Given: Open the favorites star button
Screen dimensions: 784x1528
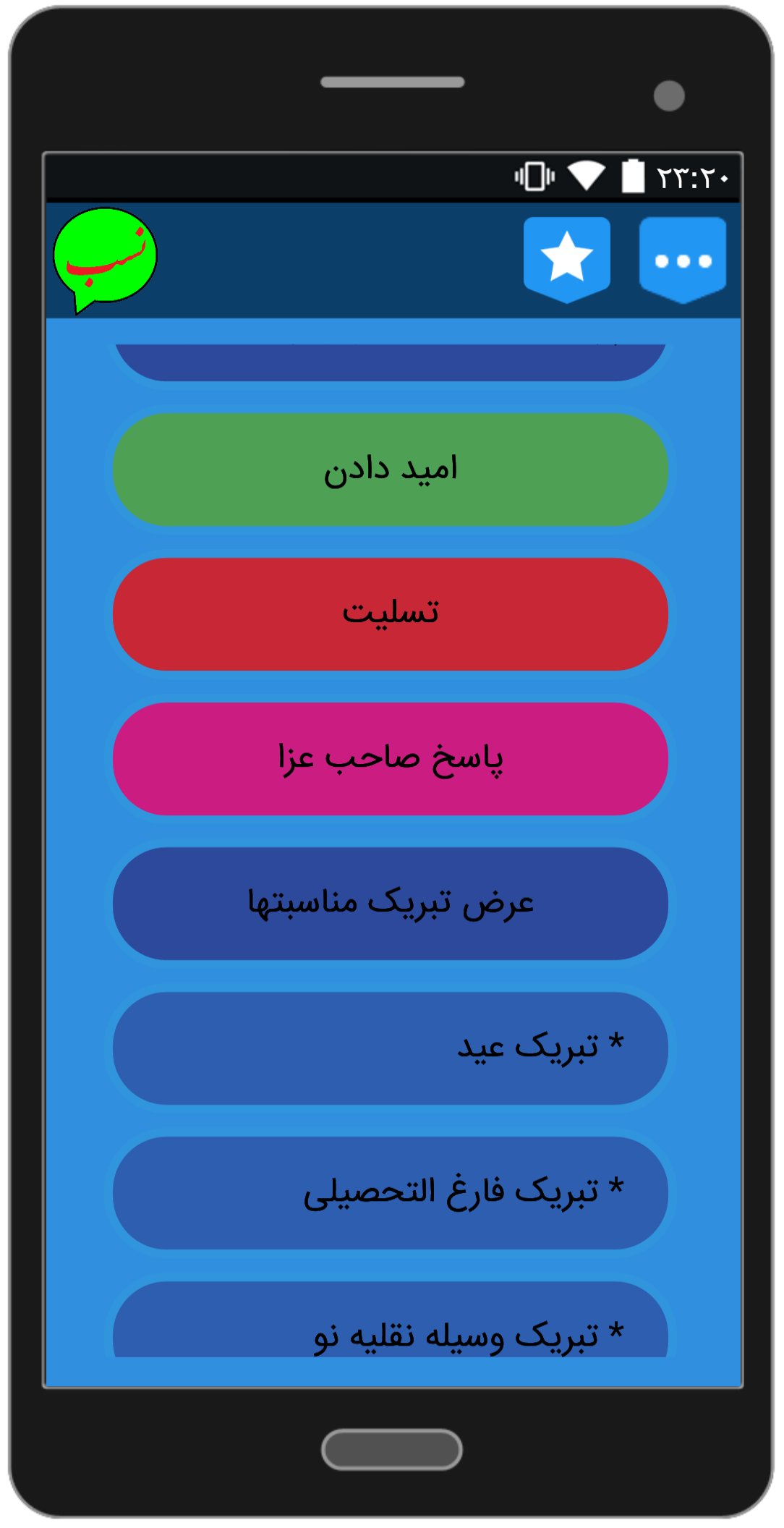Looking at the screenshot, I should tap(566, 258).
